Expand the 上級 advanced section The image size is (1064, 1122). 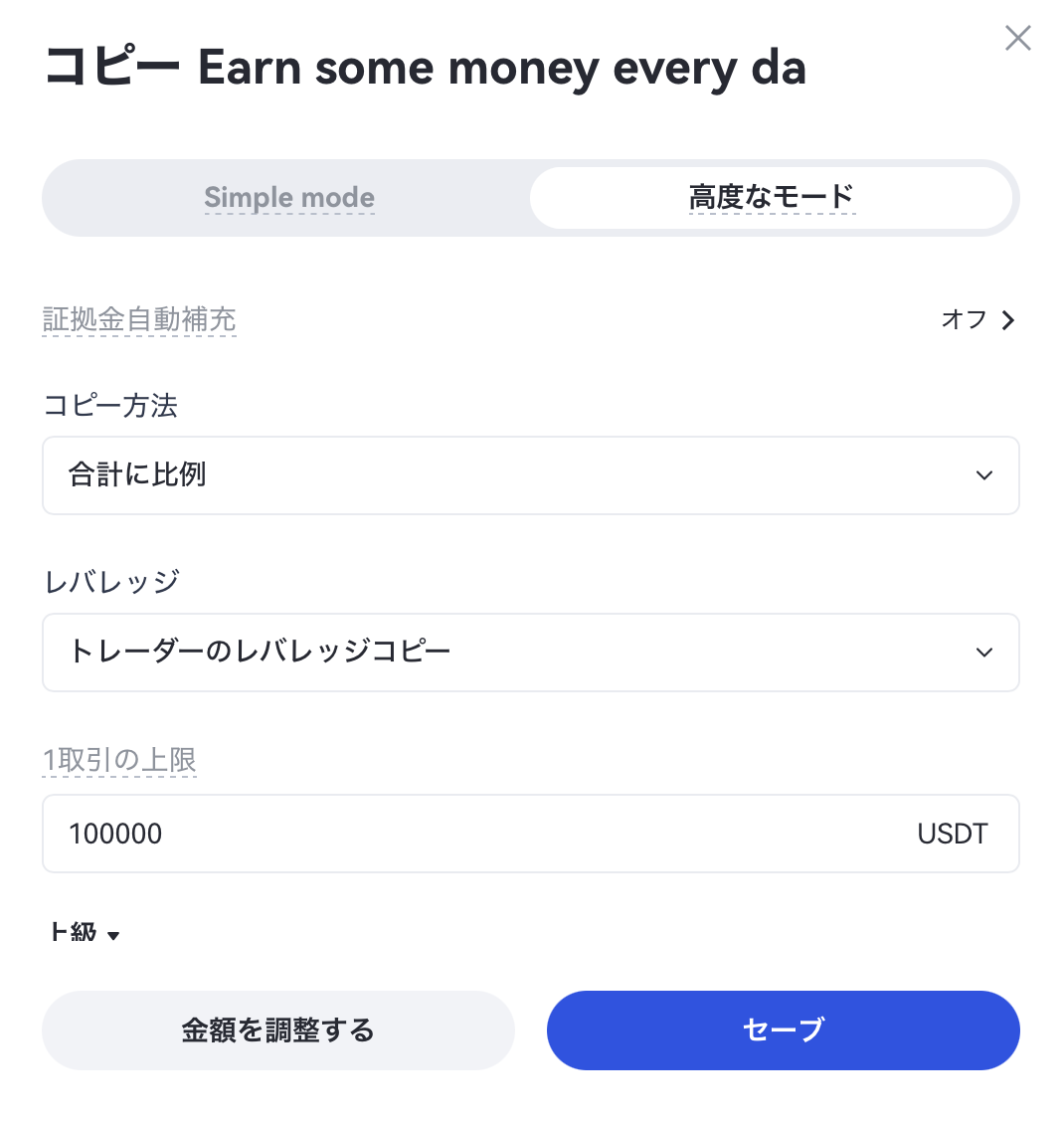click(85, 933)
